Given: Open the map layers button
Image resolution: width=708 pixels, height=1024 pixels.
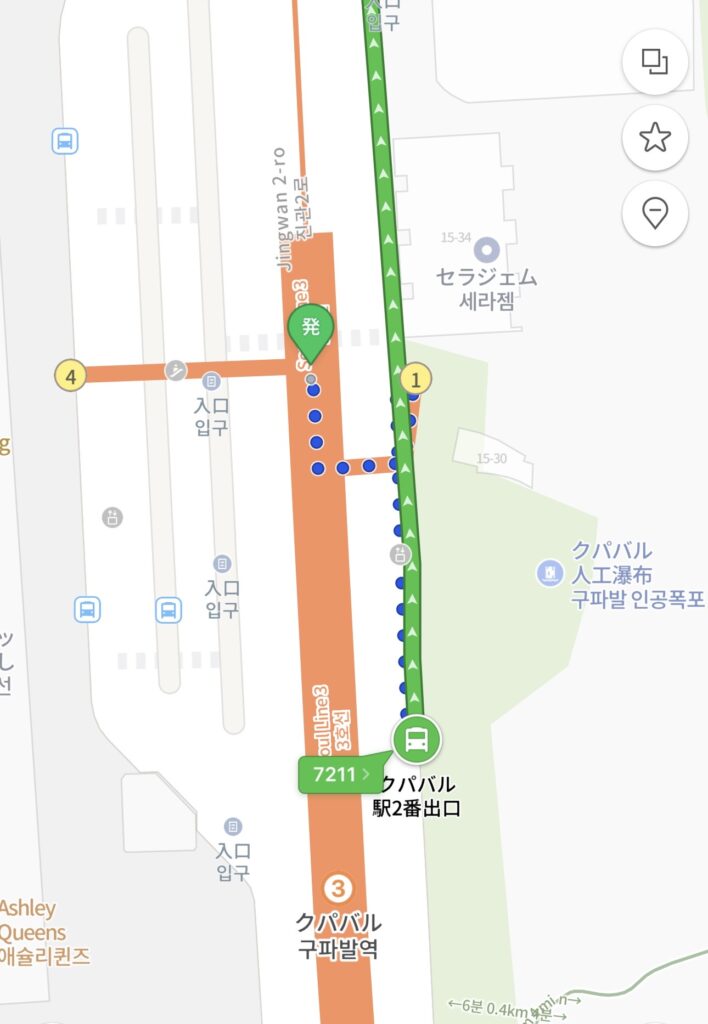Looking at the screenshot, I should (655, 62).
